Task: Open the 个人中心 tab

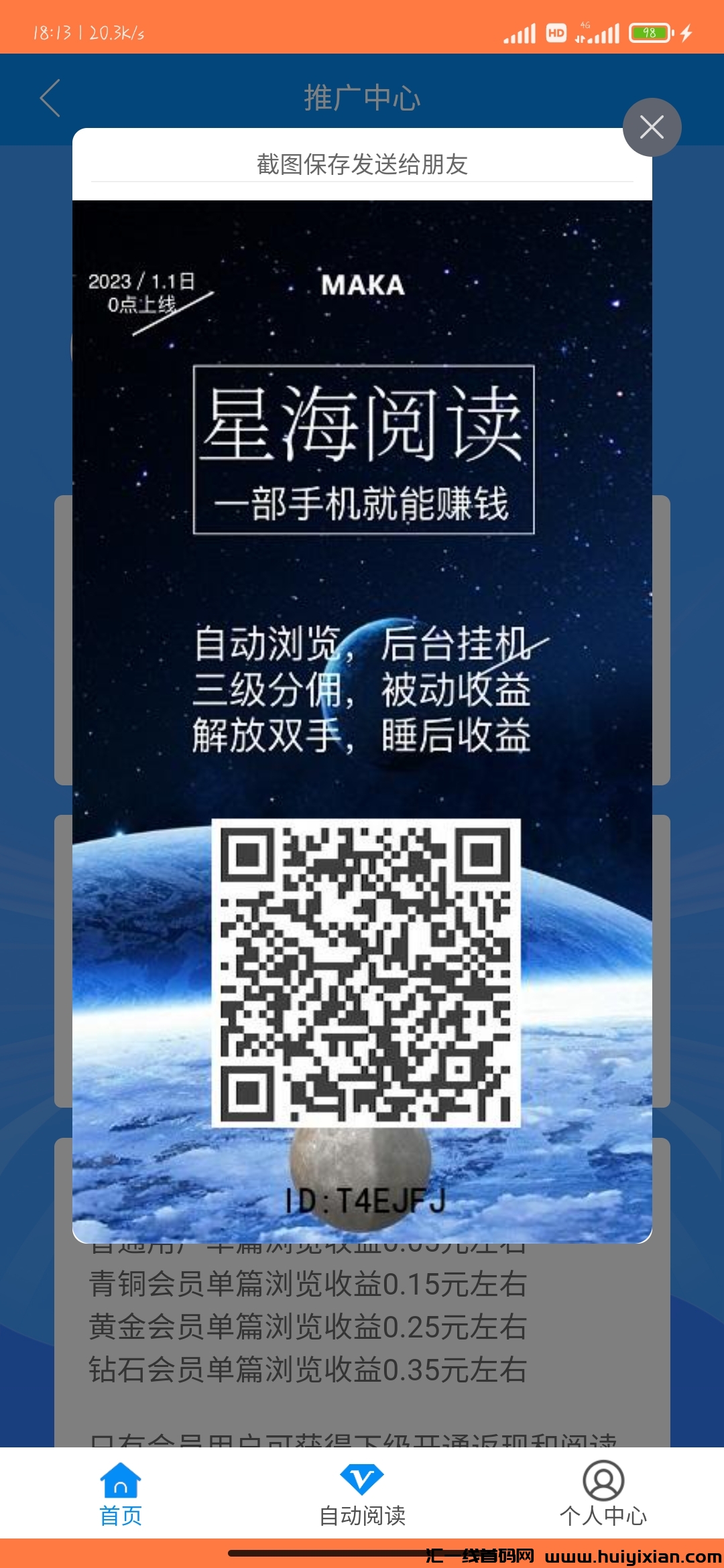Action: (603, 1494)
